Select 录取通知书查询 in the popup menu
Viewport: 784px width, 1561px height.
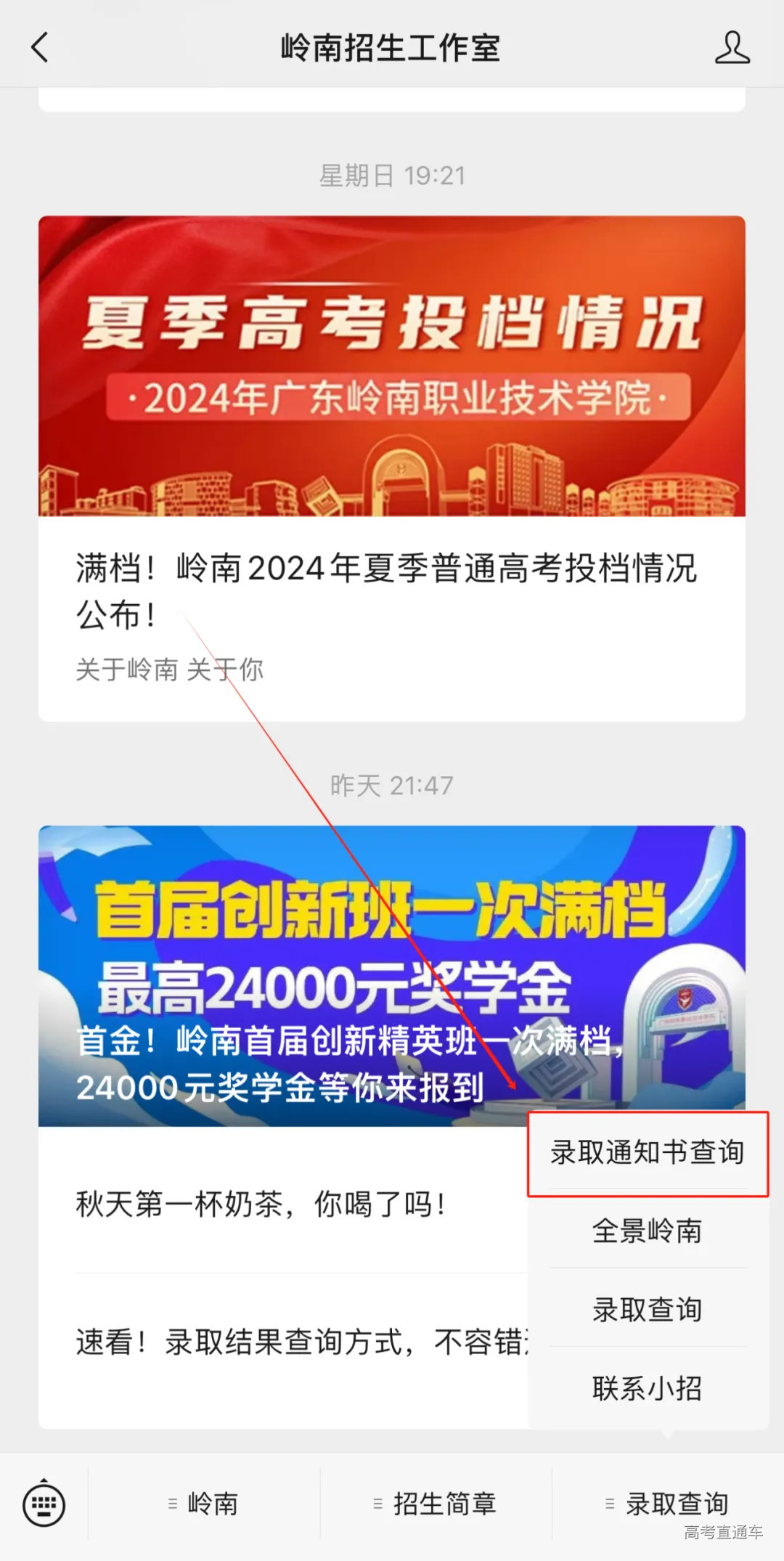tap(648, 1152)
